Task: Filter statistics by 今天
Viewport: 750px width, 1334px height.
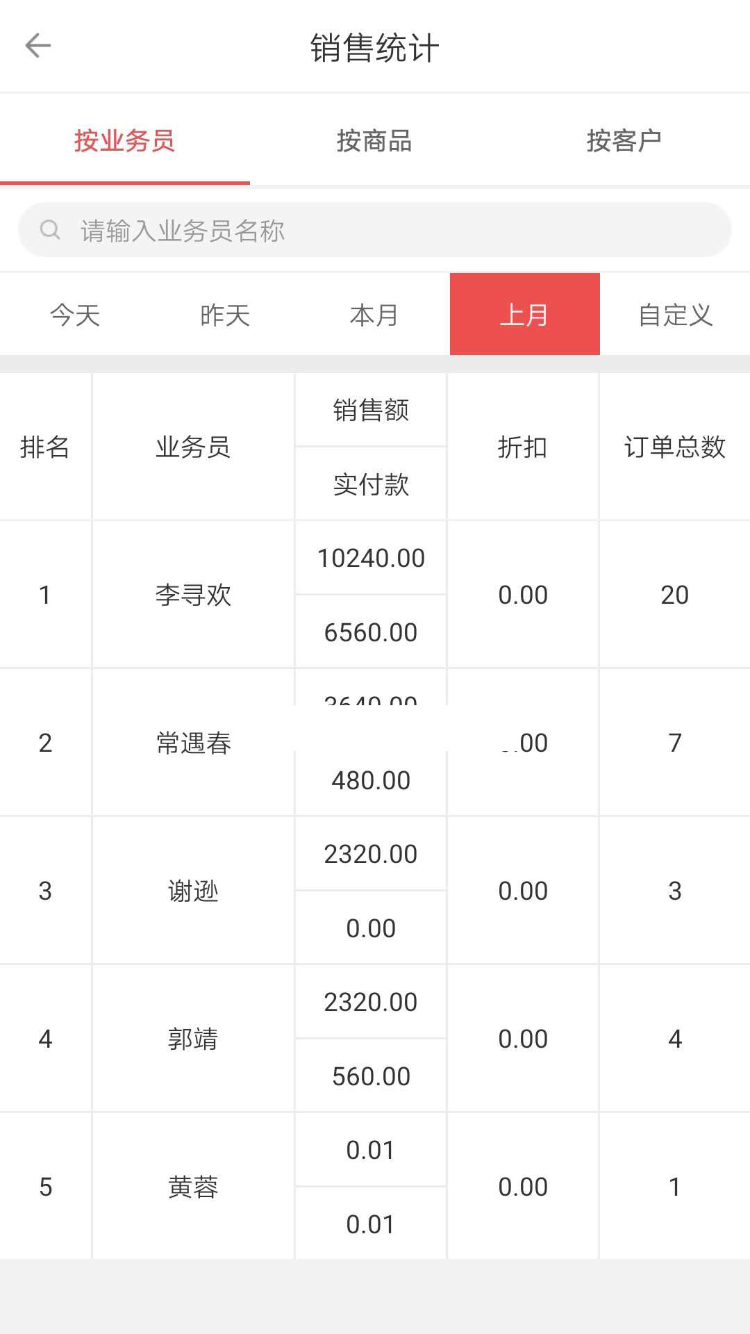Action: [x=75, y=315]
